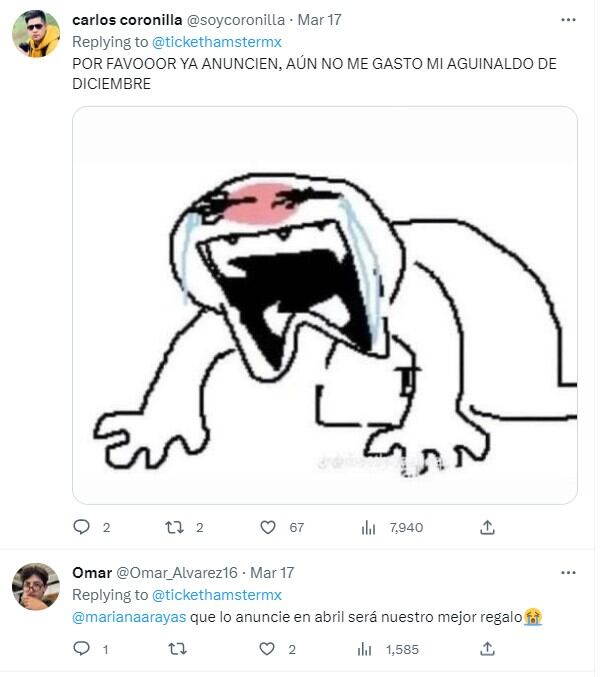This screenshot has height=677, width=612.
Task: Open Omar's profile avatar
Action: (36, 586)
